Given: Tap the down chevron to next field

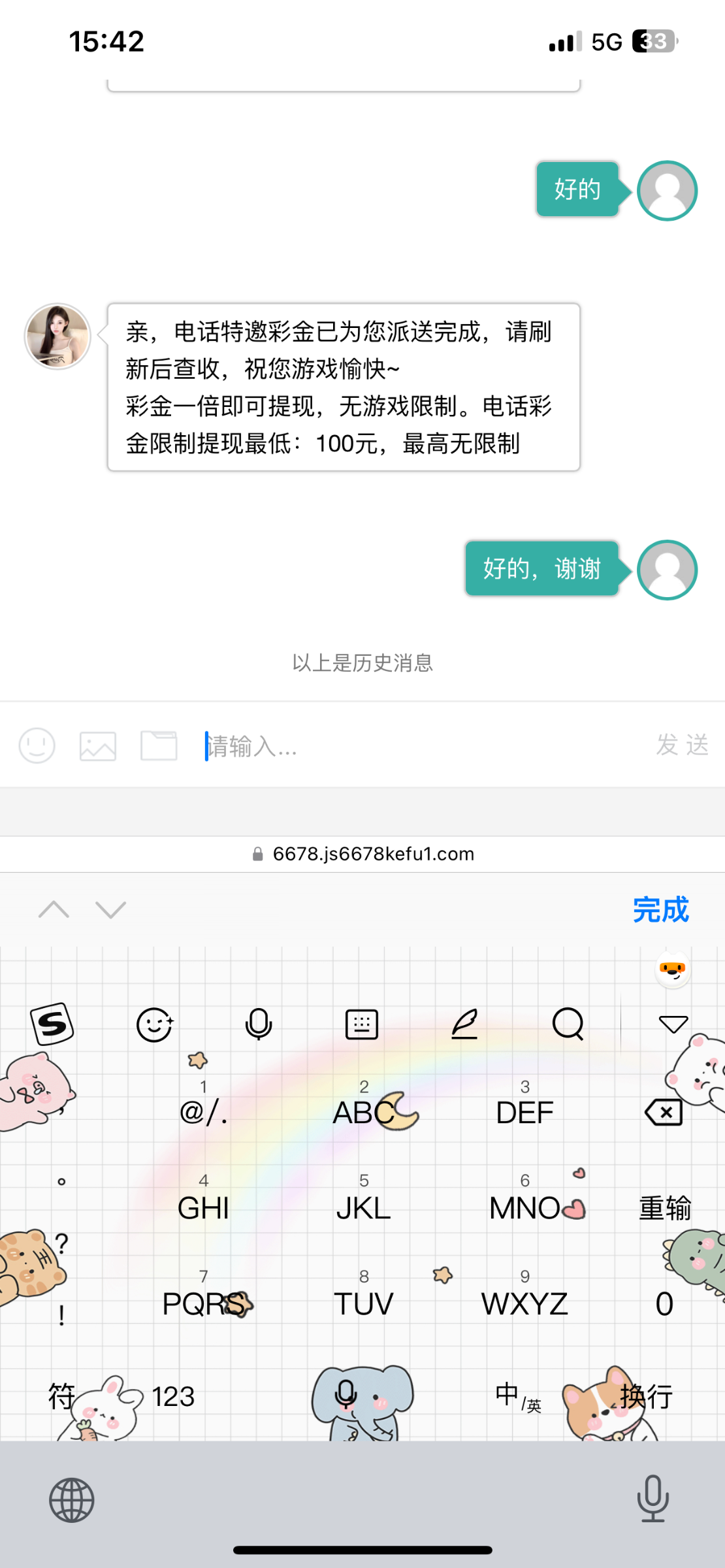Looking at the screenshot, I should 109,909.
